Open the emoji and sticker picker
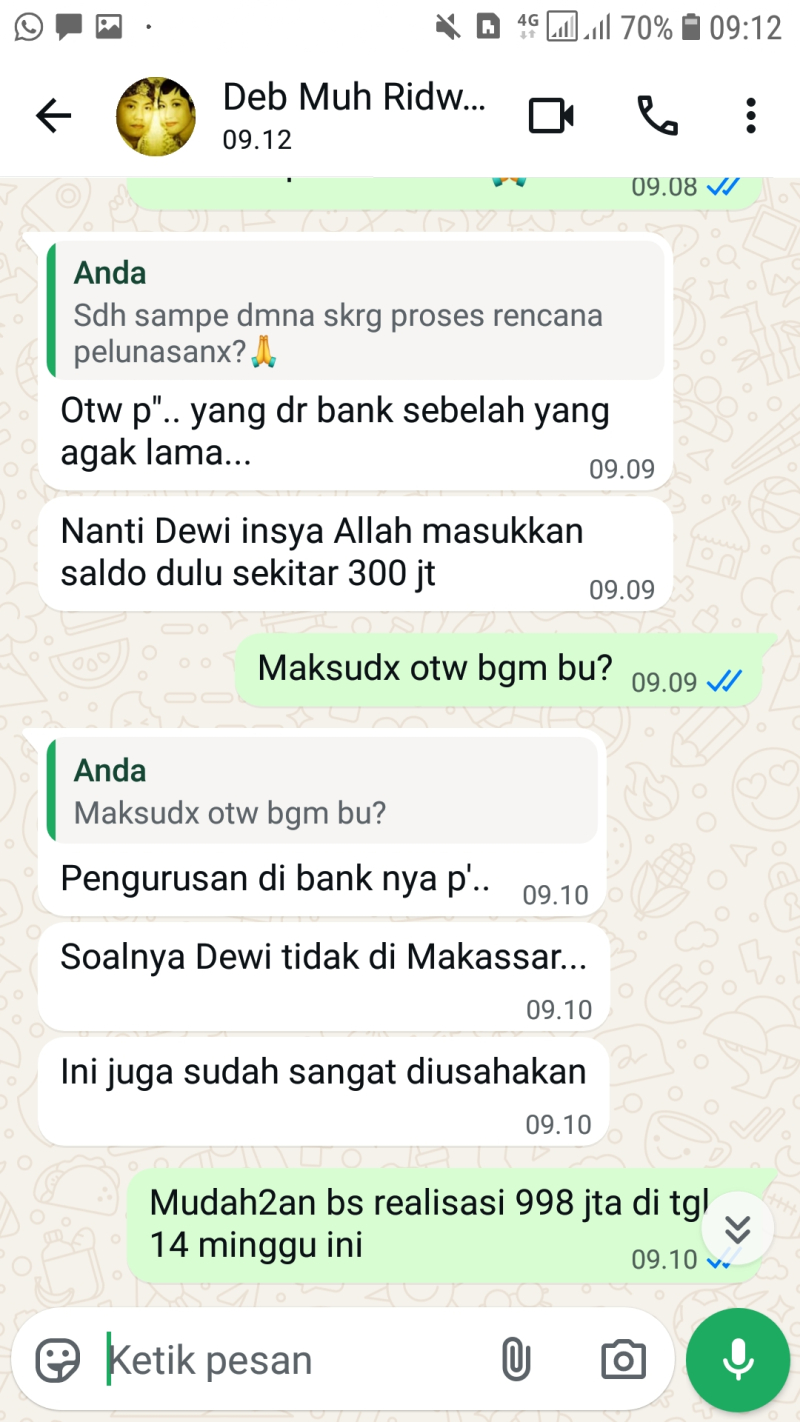 tap(58, 1360)
